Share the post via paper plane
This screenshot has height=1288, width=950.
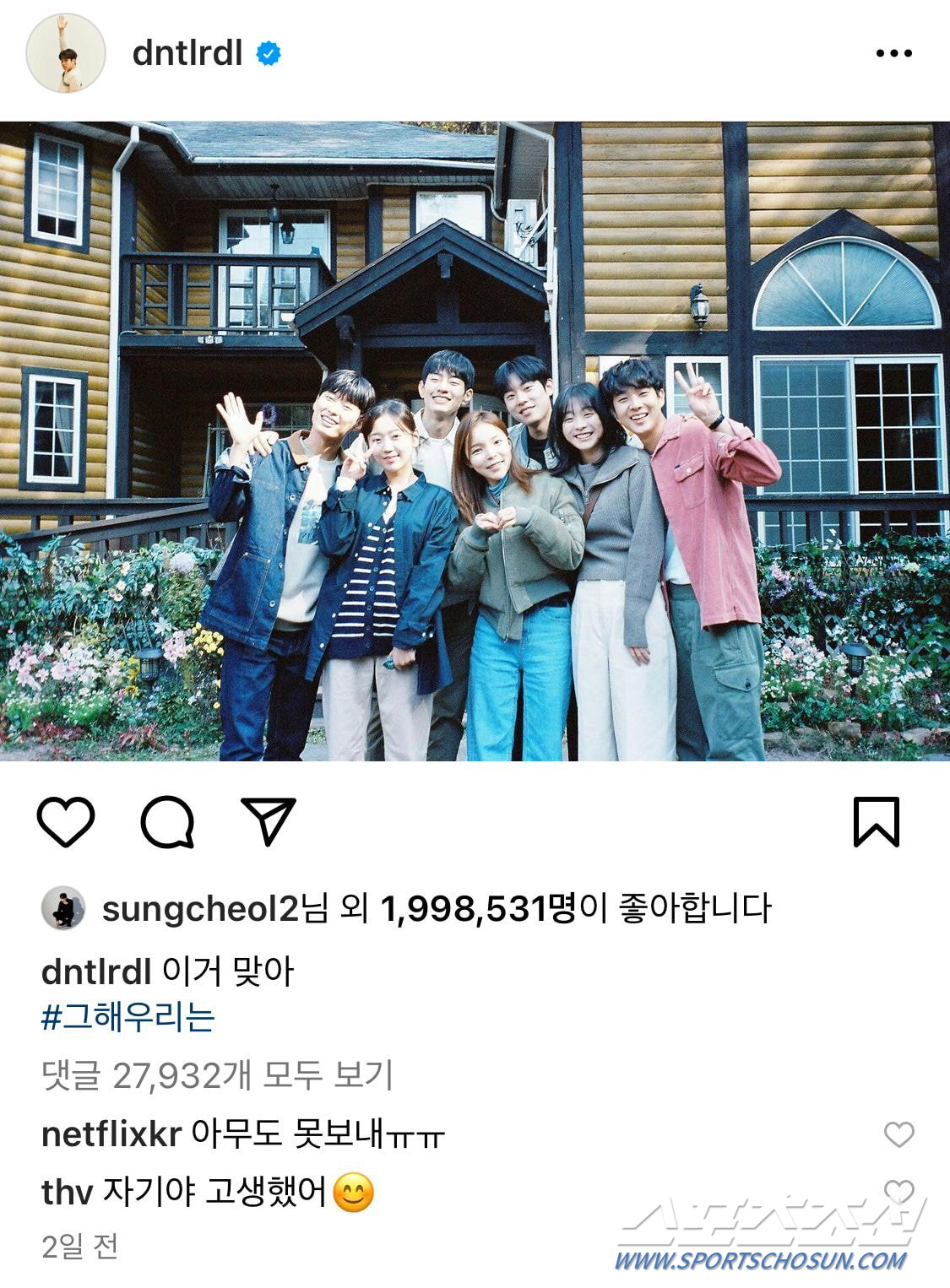click(269, 821)
